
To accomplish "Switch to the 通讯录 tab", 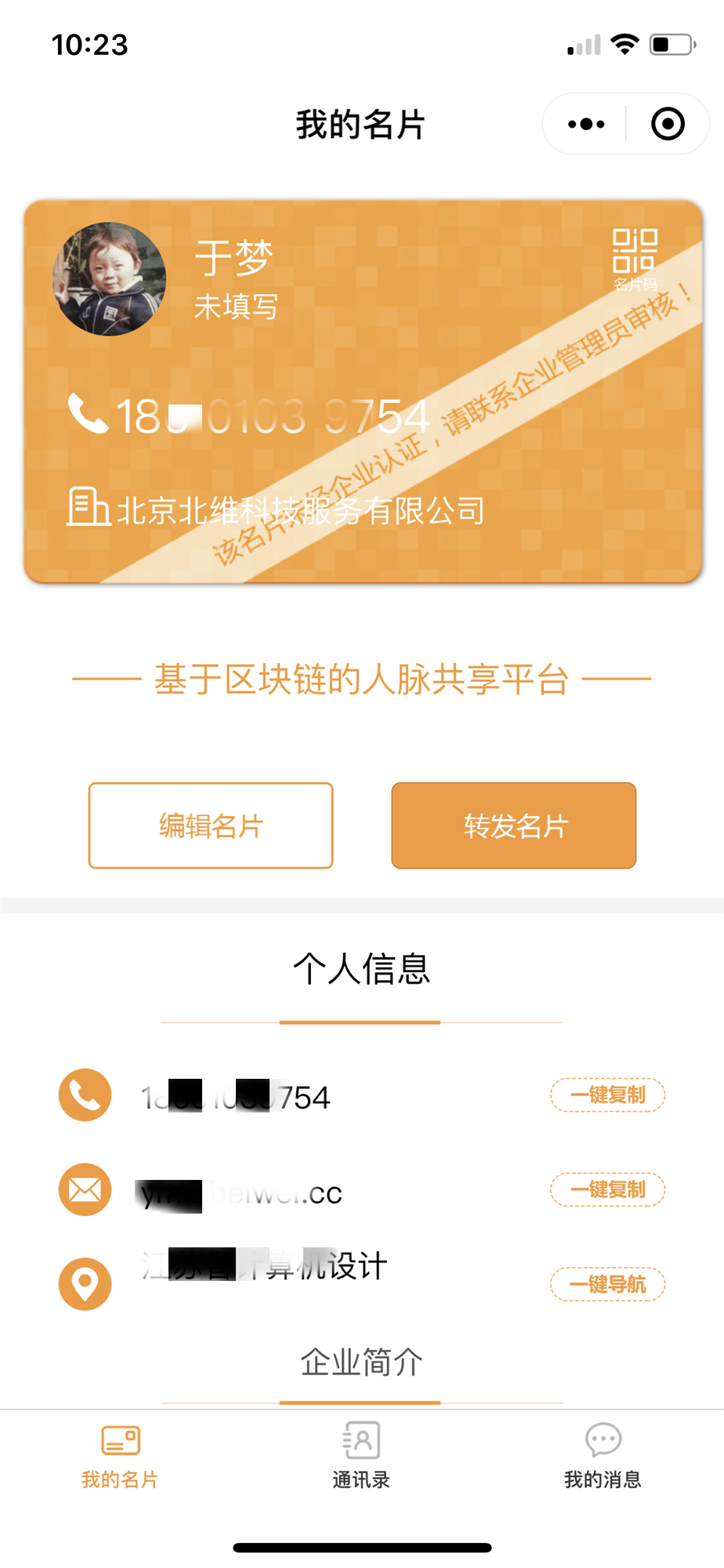I will [361, 1456].
